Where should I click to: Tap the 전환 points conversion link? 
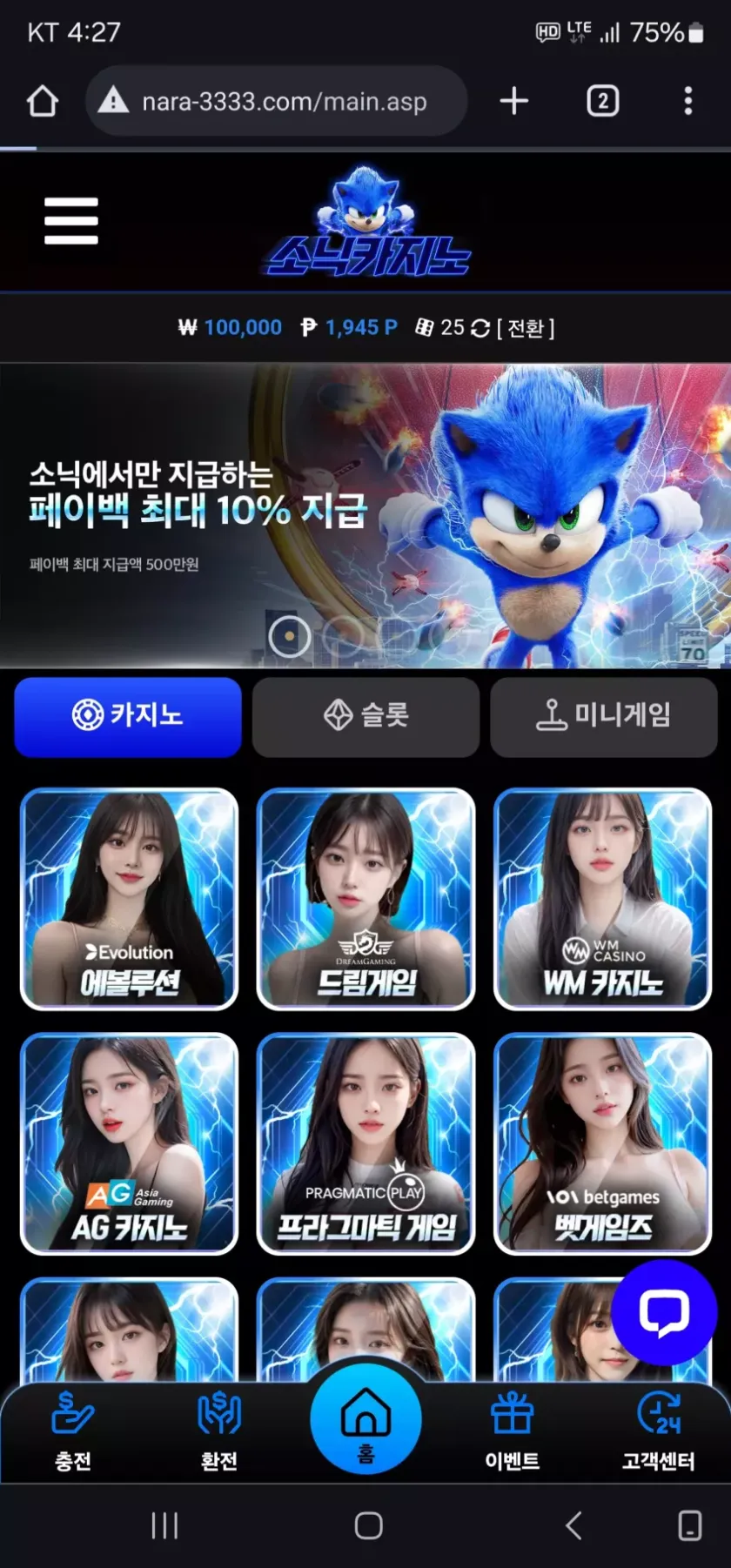[x=525, y=328]
